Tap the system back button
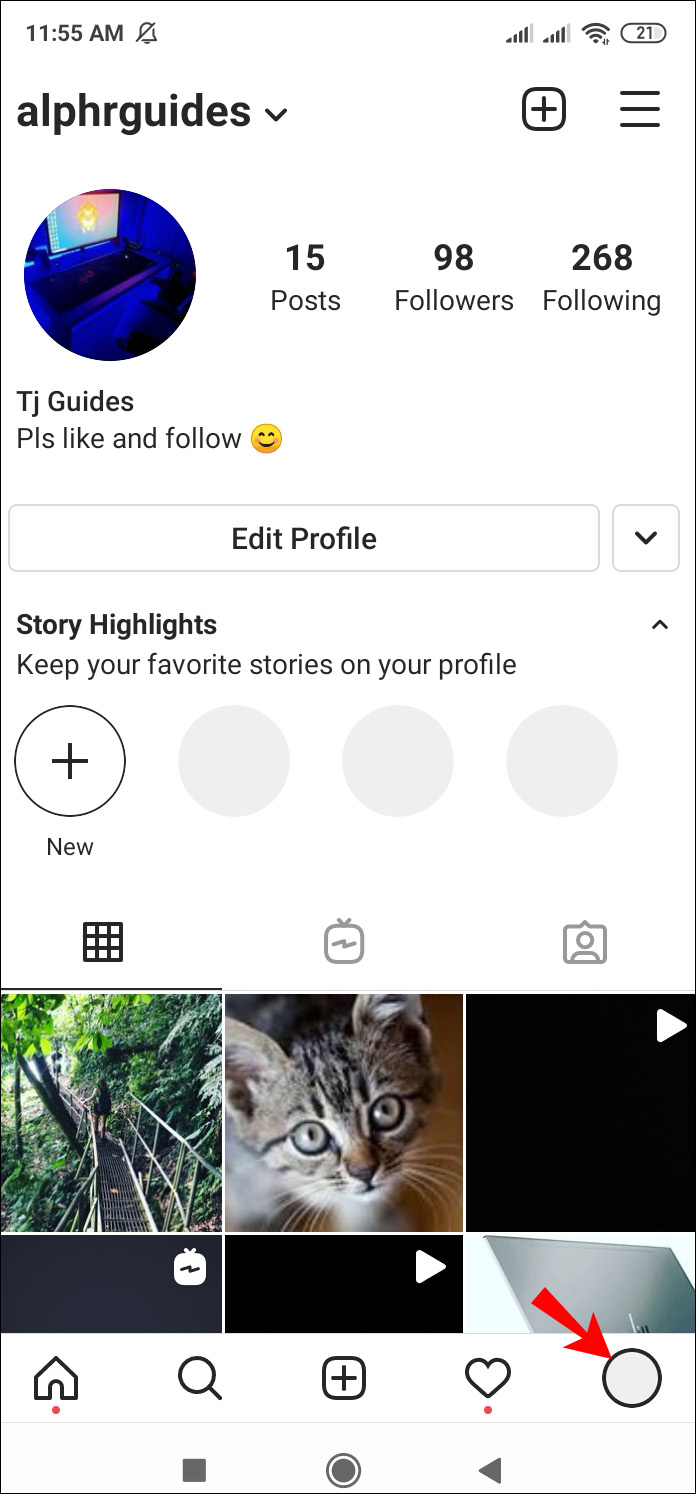Viewport: 696px width, 1494px height. point(490,1469)
